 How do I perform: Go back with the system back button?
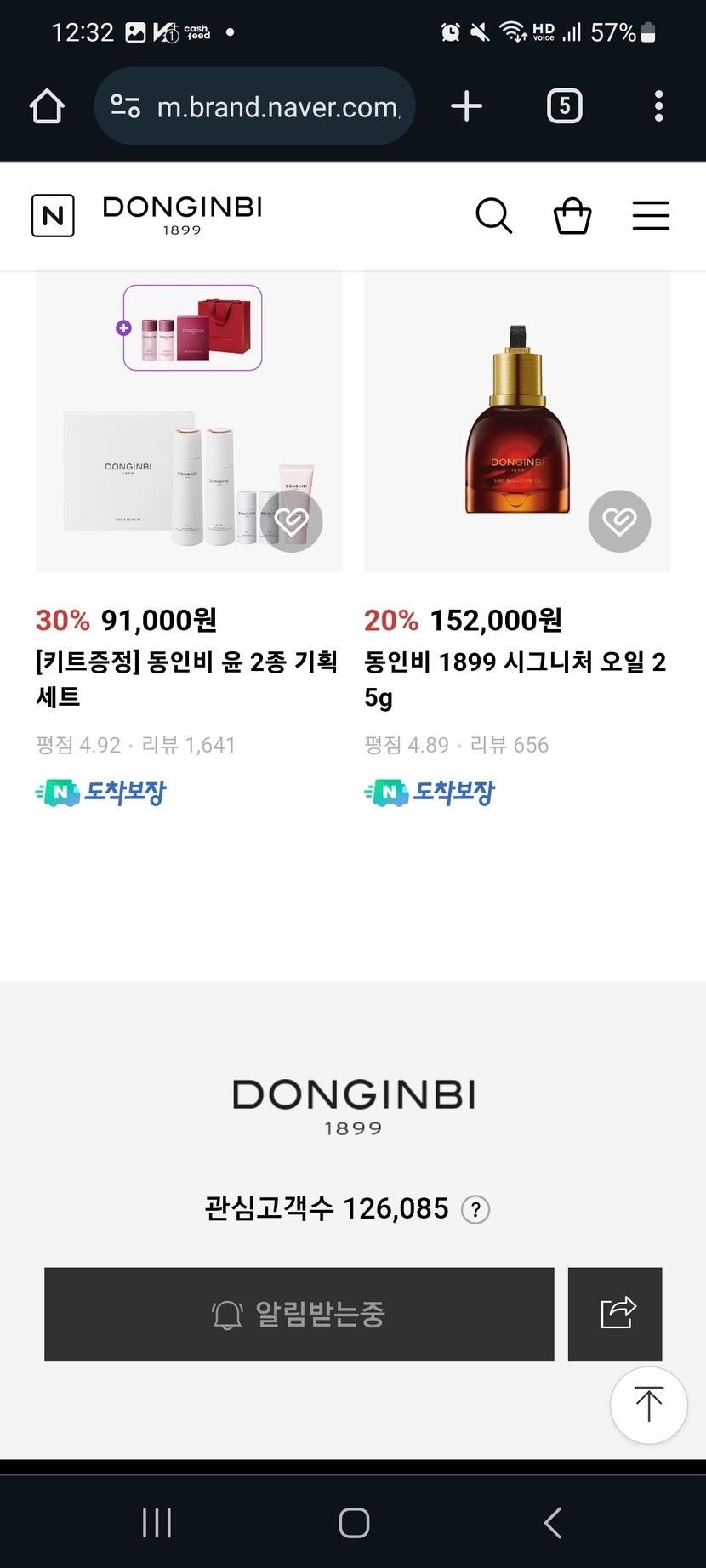pos(553,1522)
